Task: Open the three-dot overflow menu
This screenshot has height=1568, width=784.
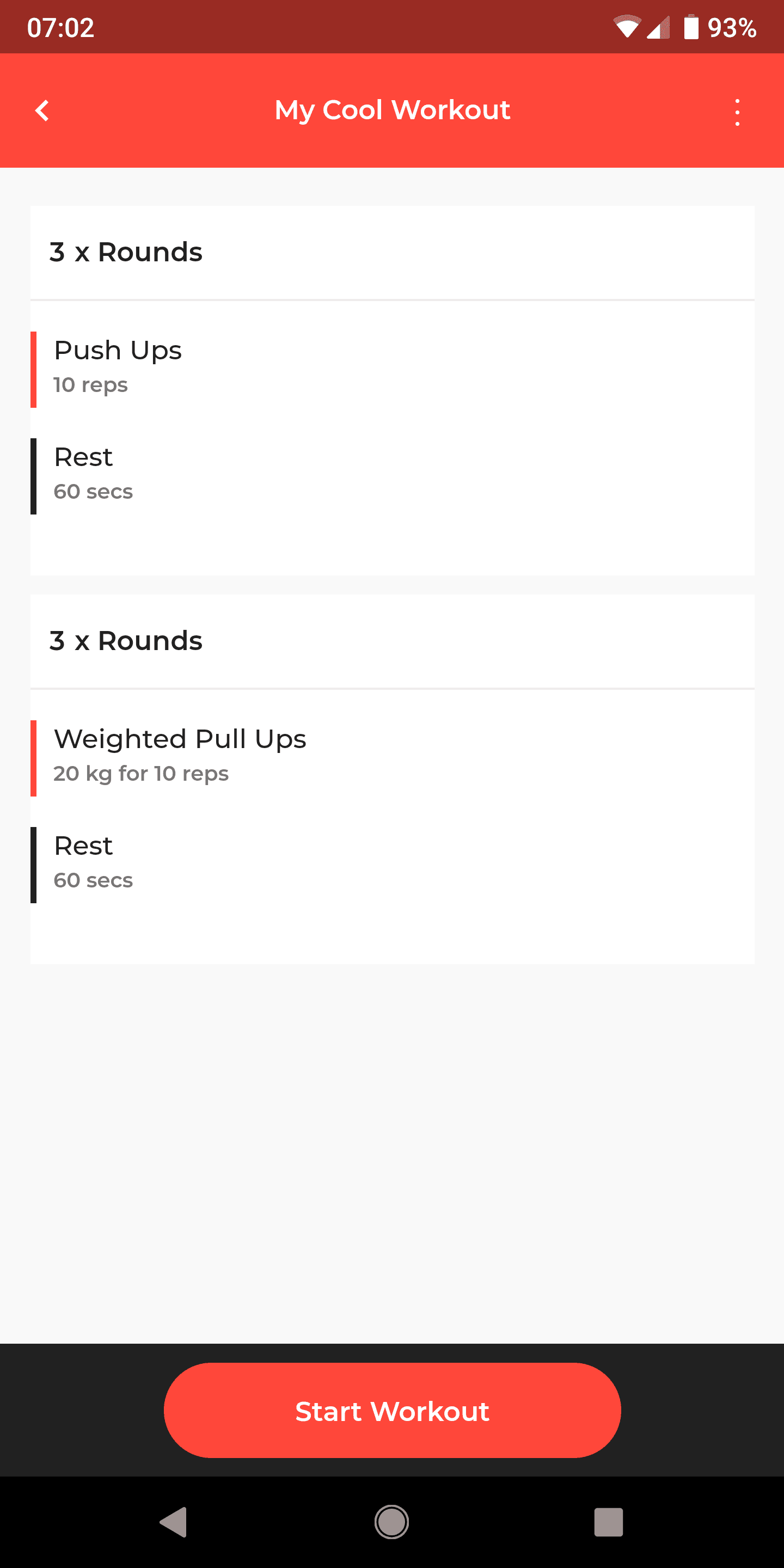Action: coord(737,112)
